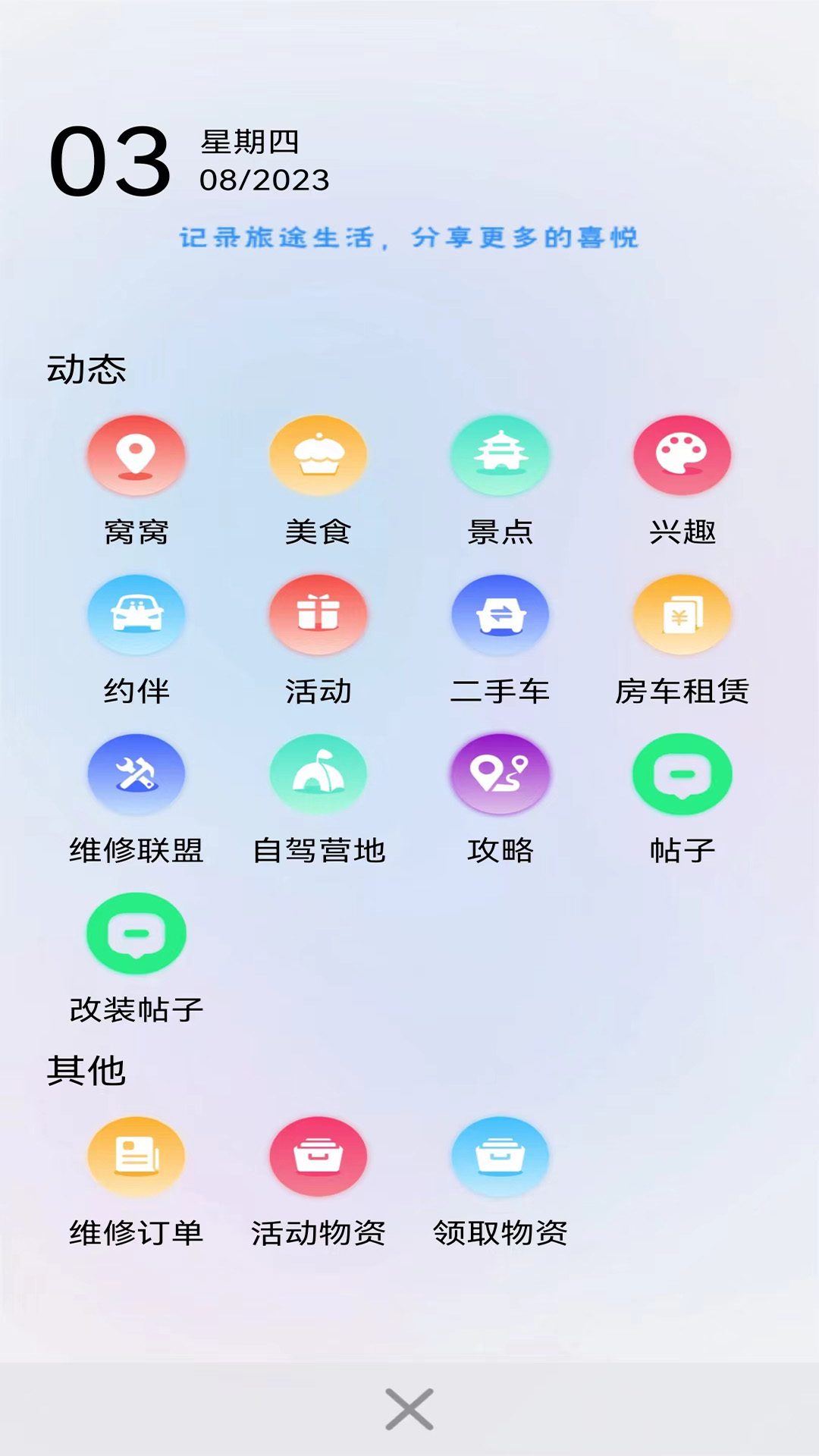
Task: Open the 二手车 used car section
Action: (500, 614)
